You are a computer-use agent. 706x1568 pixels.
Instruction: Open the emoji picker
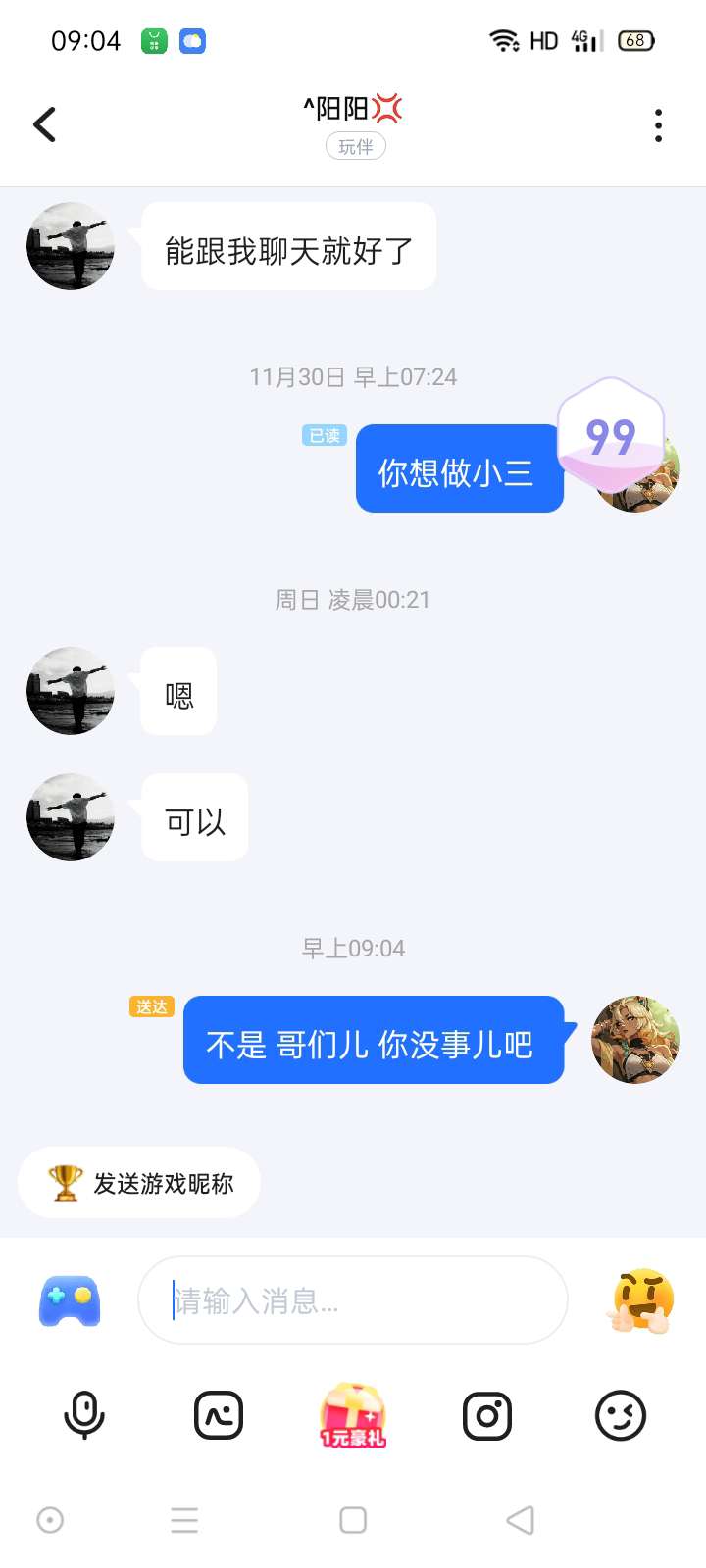621,1415
